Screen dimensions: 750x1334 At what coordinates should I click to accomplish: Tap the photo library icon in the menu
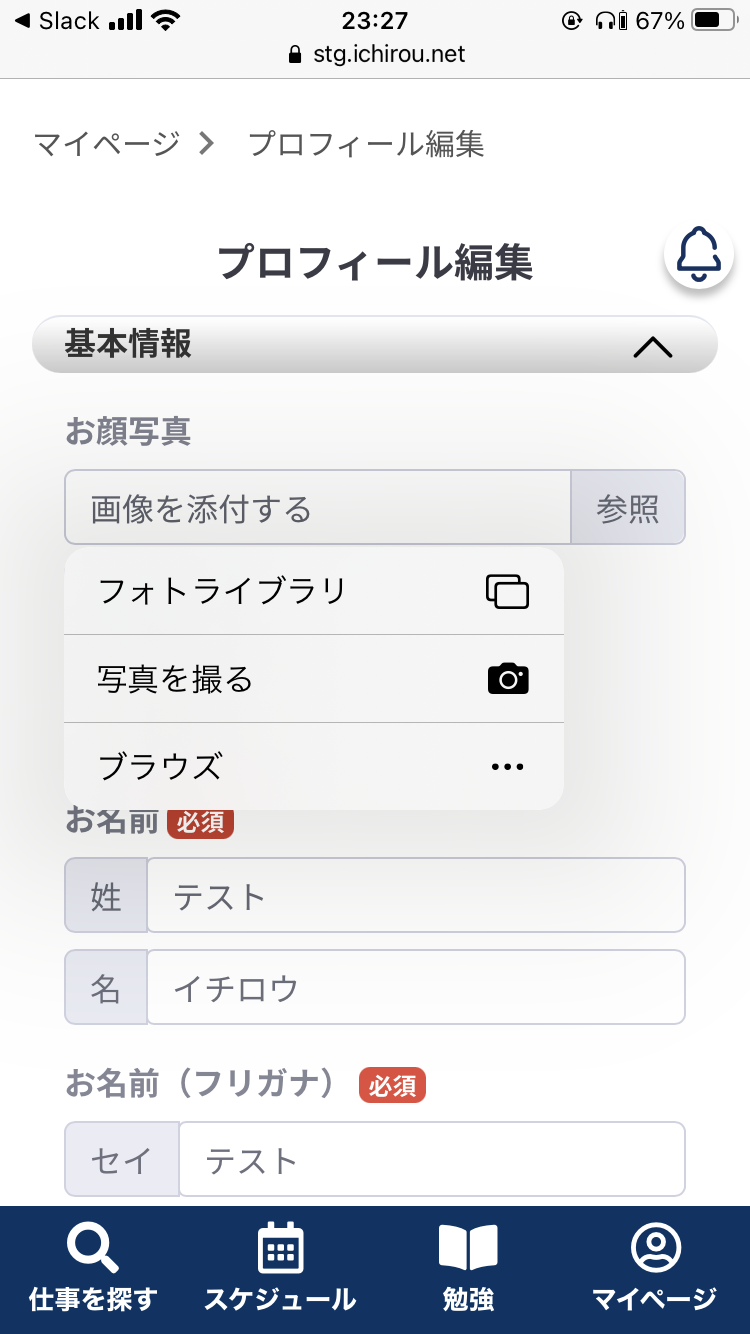click(509, 590)
